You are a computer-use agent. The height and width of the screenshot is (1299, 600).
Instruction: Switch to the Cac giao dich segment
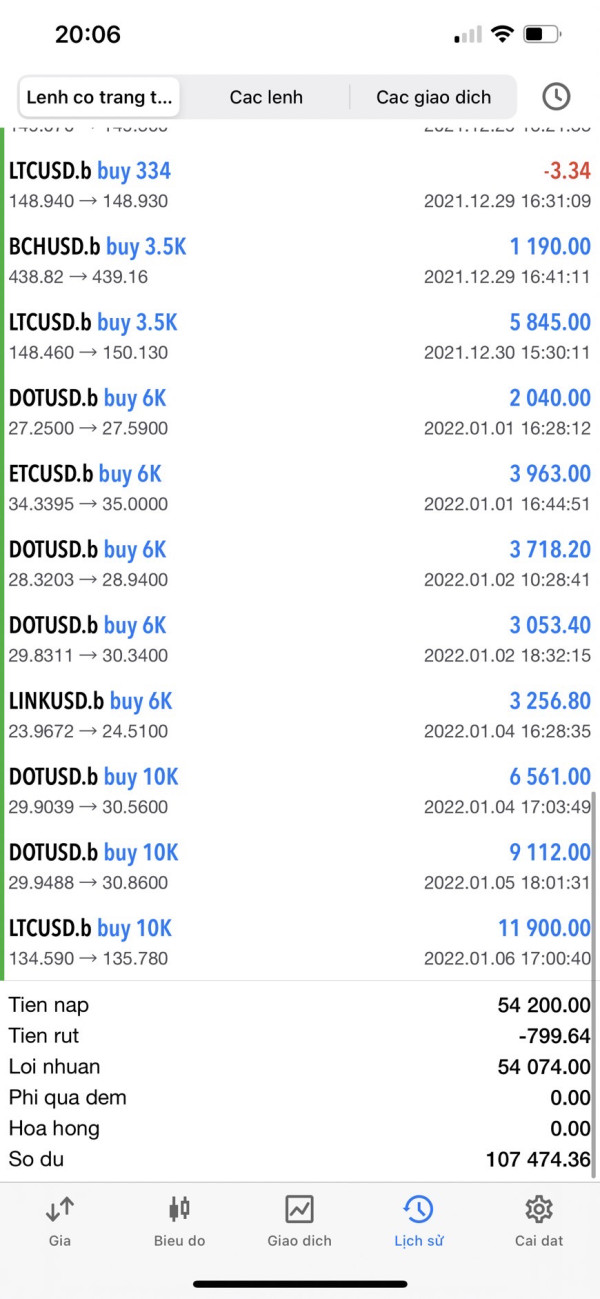[x=434, y=97]
